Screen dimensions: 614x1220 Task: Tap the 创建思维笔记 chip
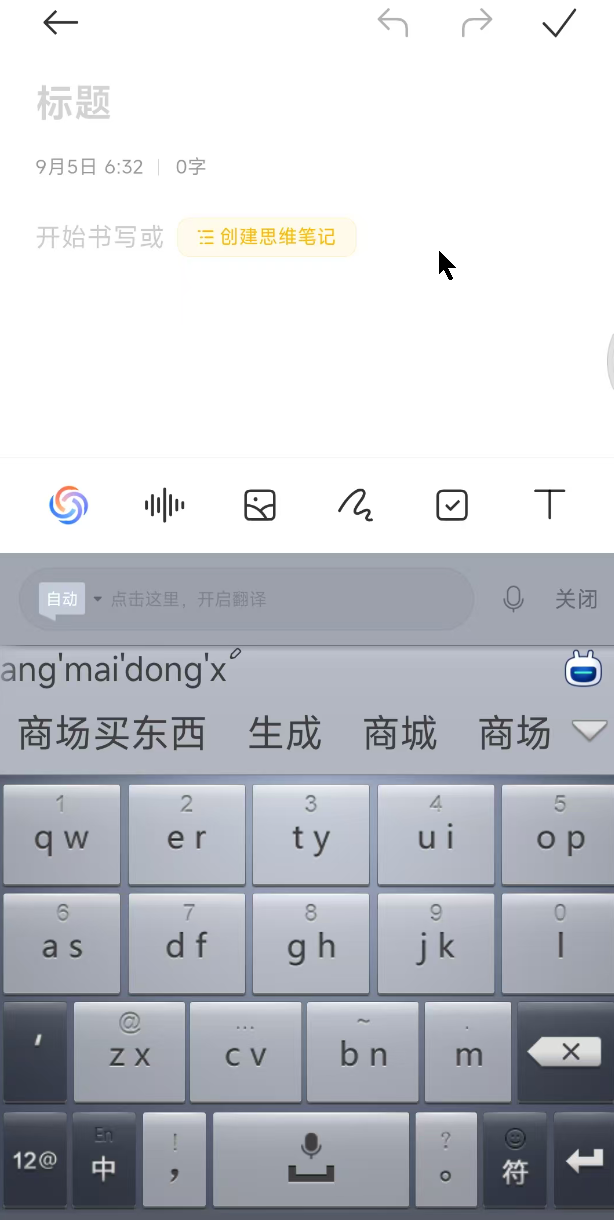pyautogui.click(x=267, y=237)
